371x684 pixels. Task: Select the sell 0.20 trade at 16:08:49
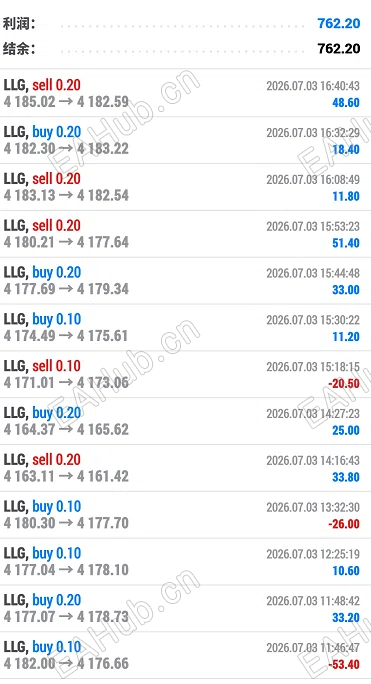pos(186,187)
